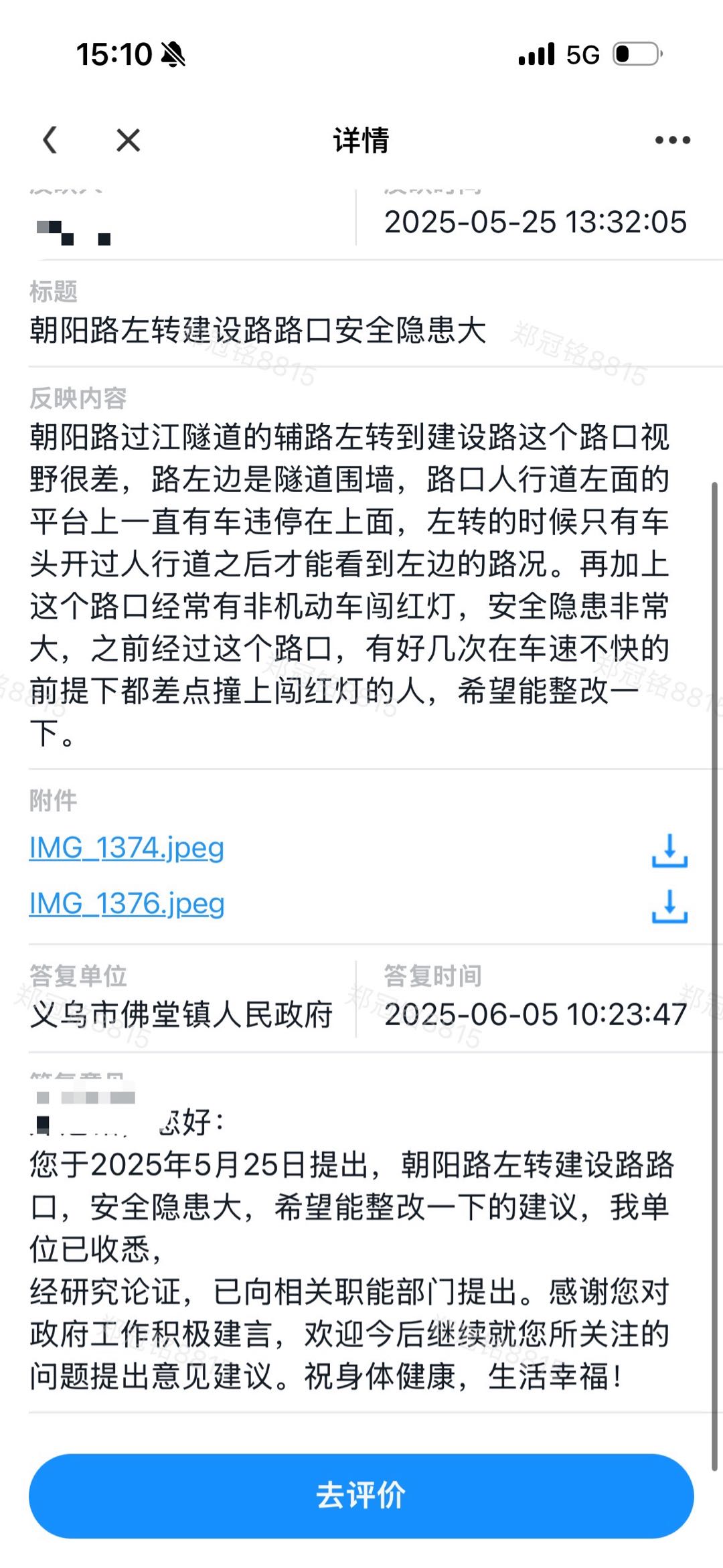Open the IMG_1376.jpeg attachment link
Screen dimensions: 723x1568
(127, 904)
